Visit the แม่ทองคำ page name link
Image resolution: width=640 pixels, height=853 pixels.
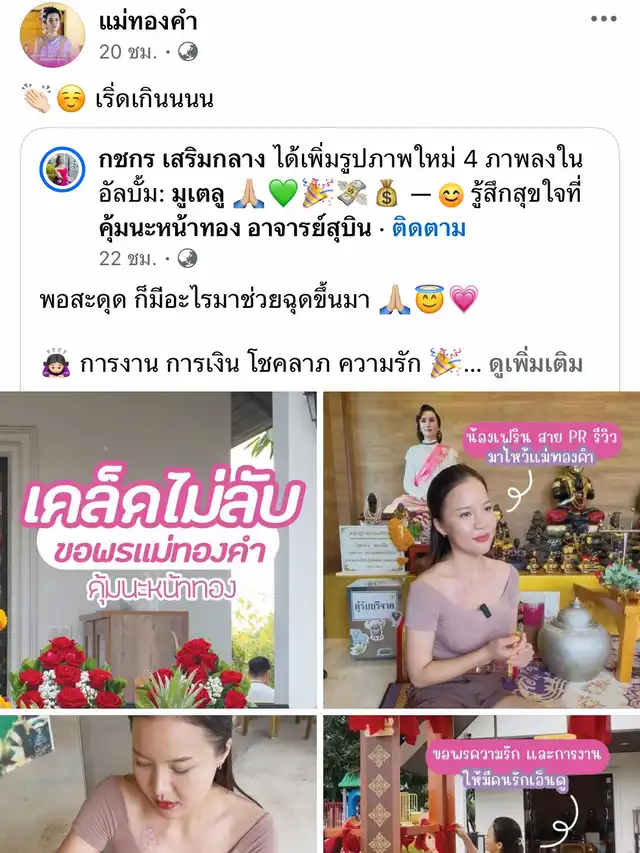pyautogui.click(x=148, y=22)
